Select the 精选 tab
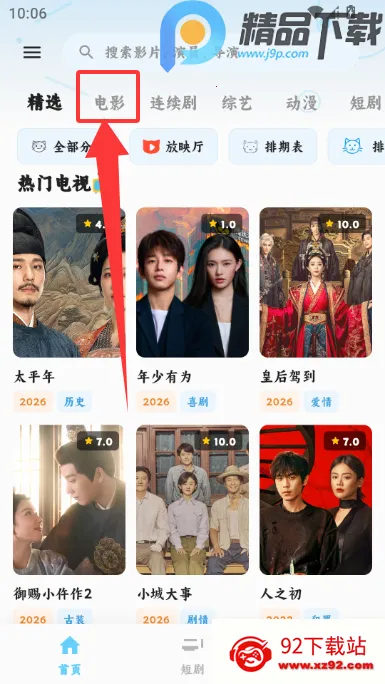 [45, 103]
